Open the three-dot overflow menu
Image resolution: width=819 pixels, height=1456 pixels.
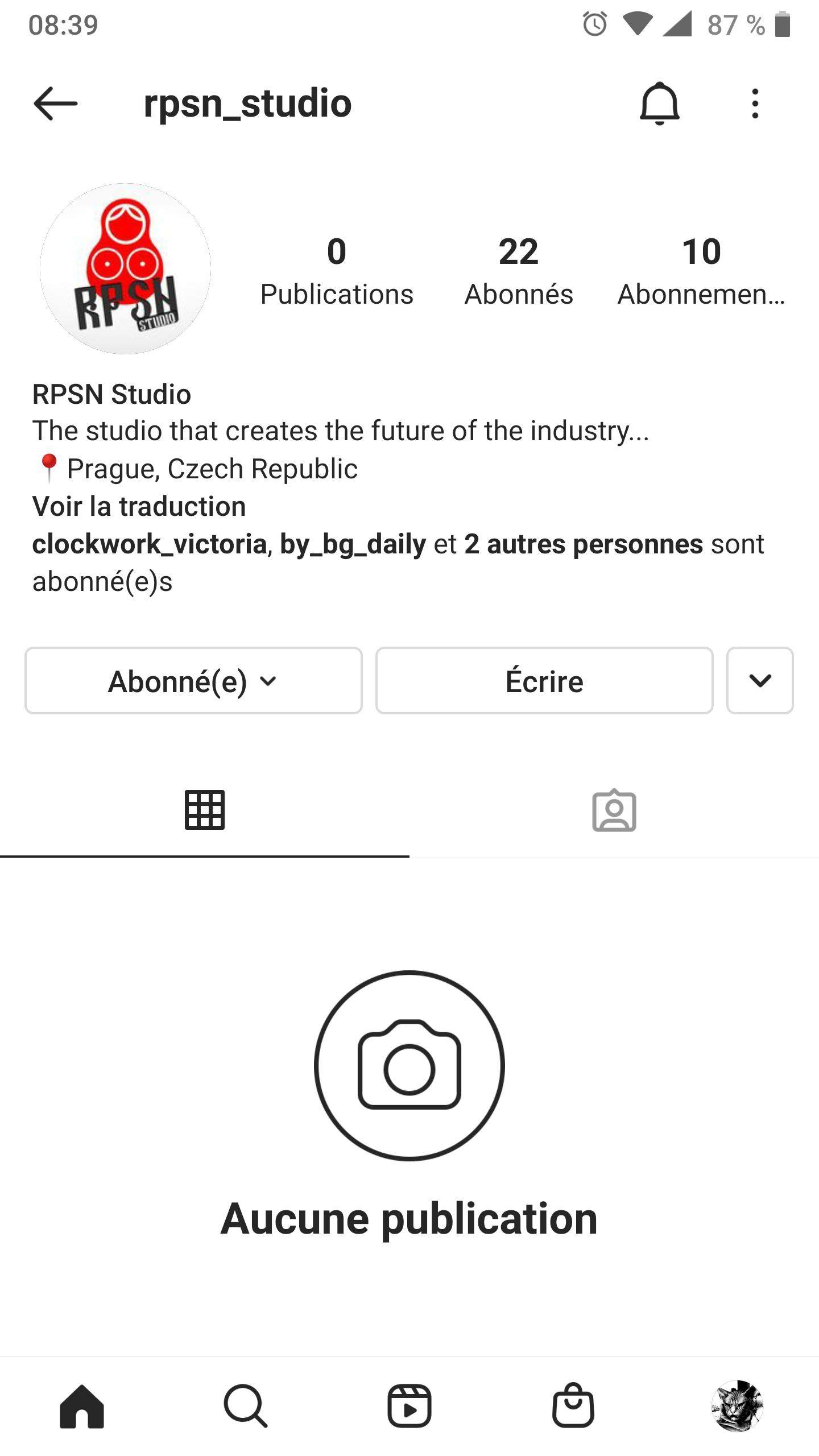(755, 104)
